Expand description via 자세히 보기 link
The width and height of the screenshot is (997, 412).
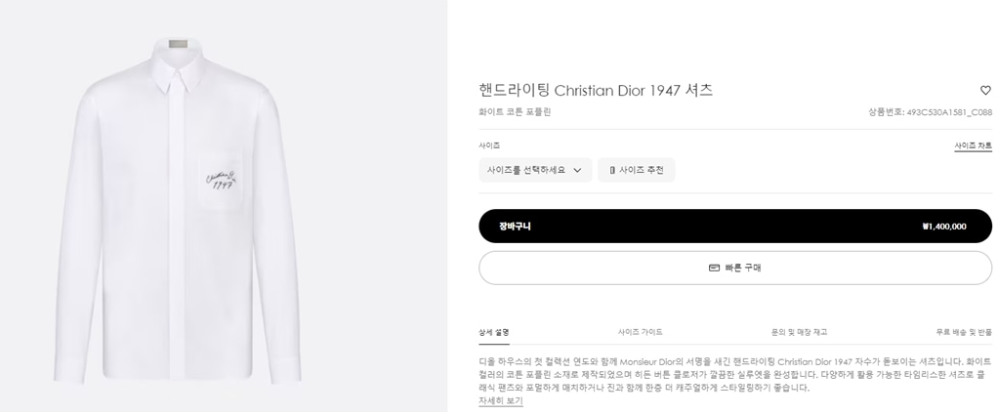click(501, 400)
